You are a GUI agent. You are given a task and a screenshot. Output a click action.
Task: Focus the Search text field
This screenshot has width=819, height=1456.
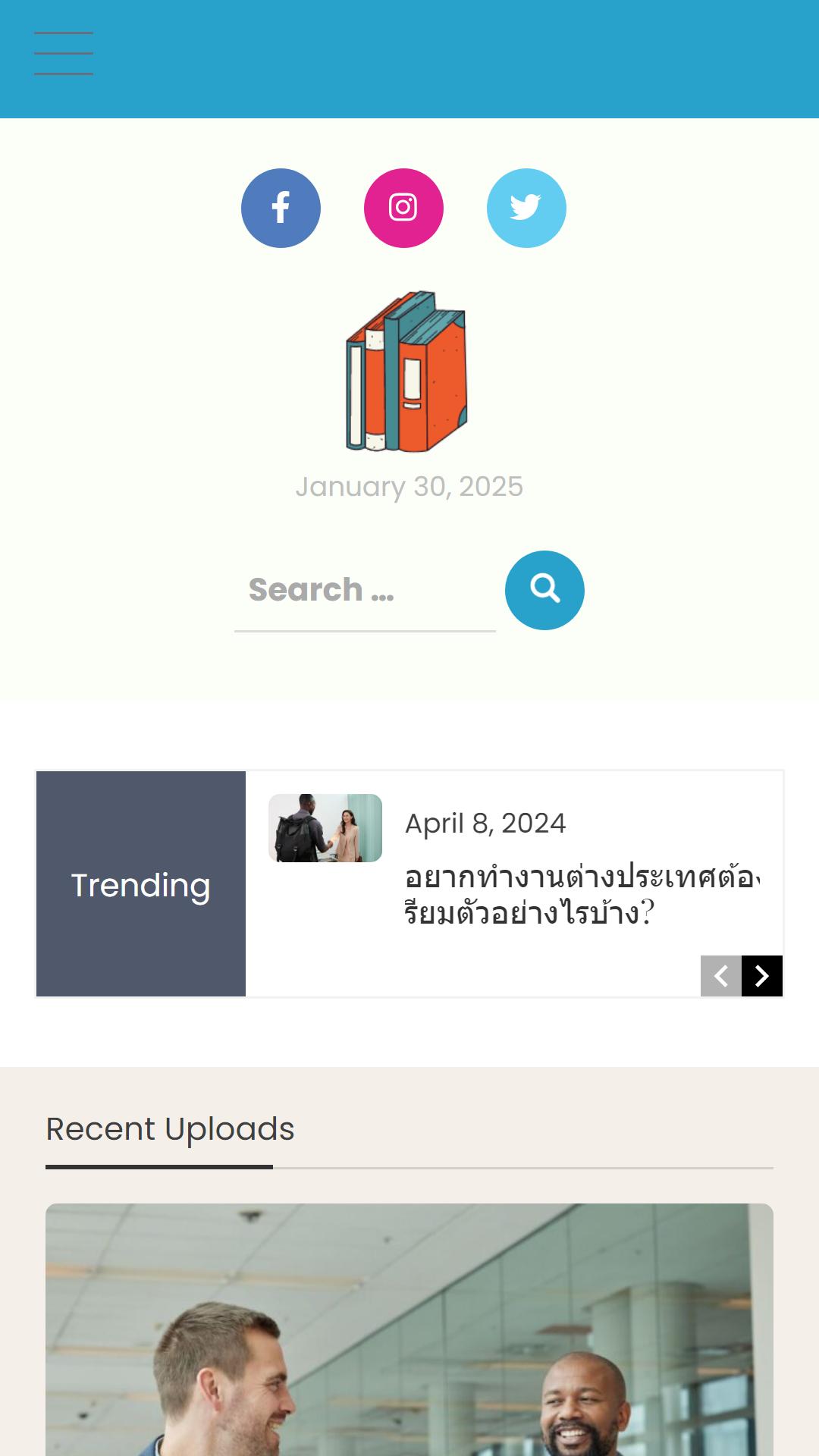(365, 591)
